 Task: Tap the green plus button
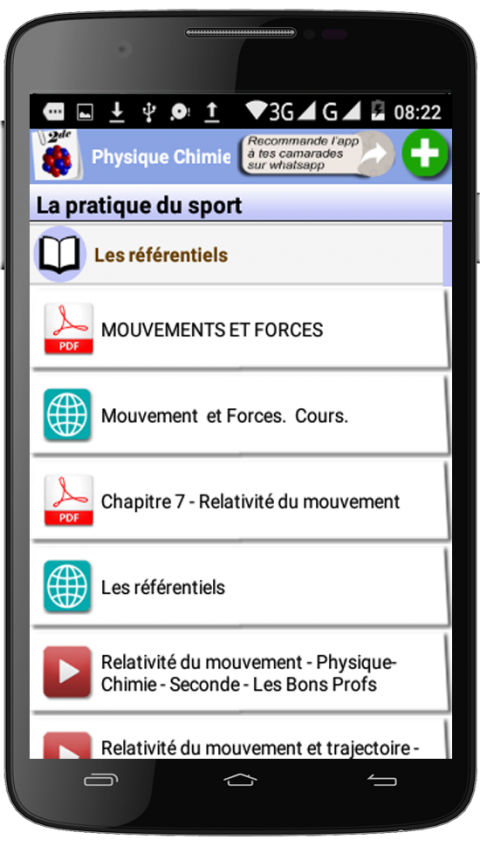(x=426, y=154)
